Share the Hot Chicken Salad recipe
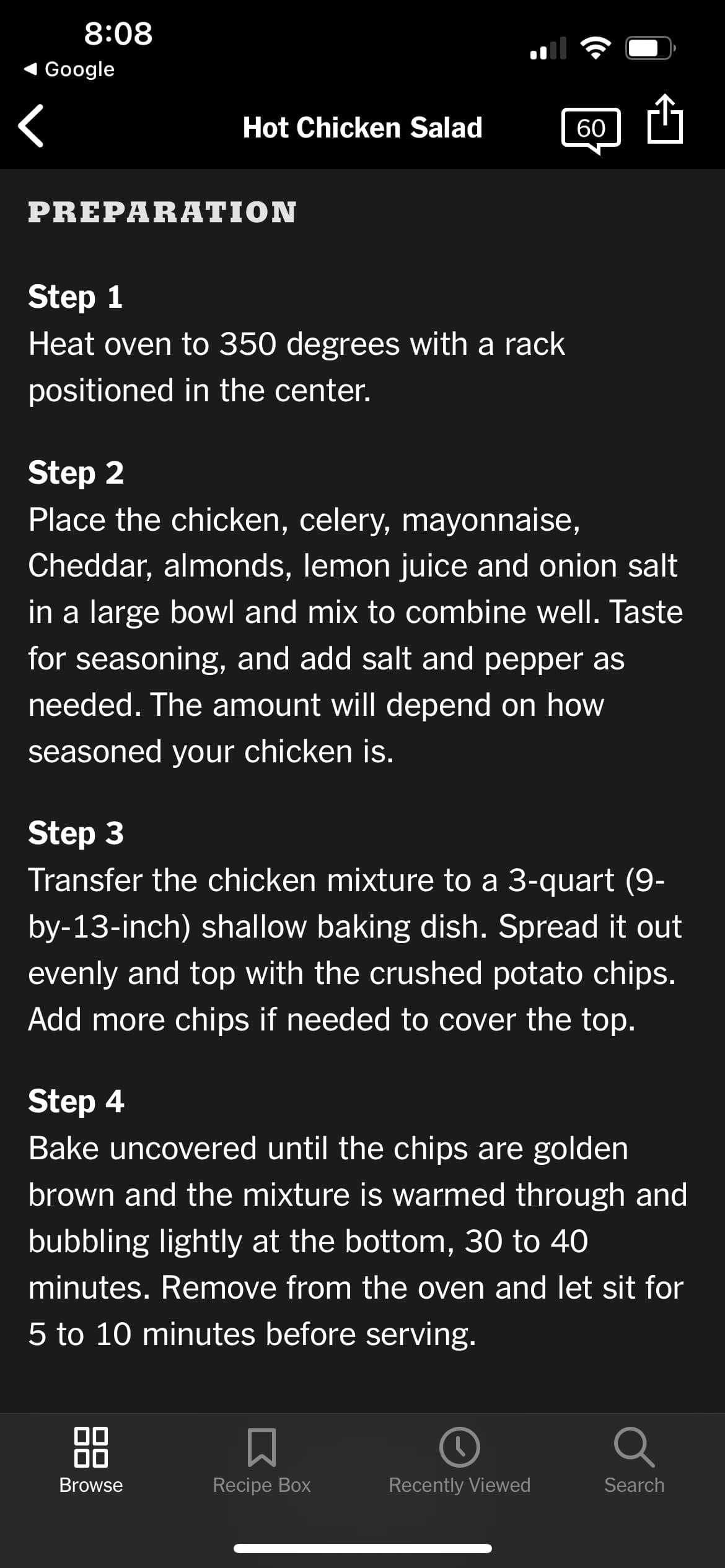Image resolution: width=725 pixels, height=1568 pixels. tap(665, 119)
